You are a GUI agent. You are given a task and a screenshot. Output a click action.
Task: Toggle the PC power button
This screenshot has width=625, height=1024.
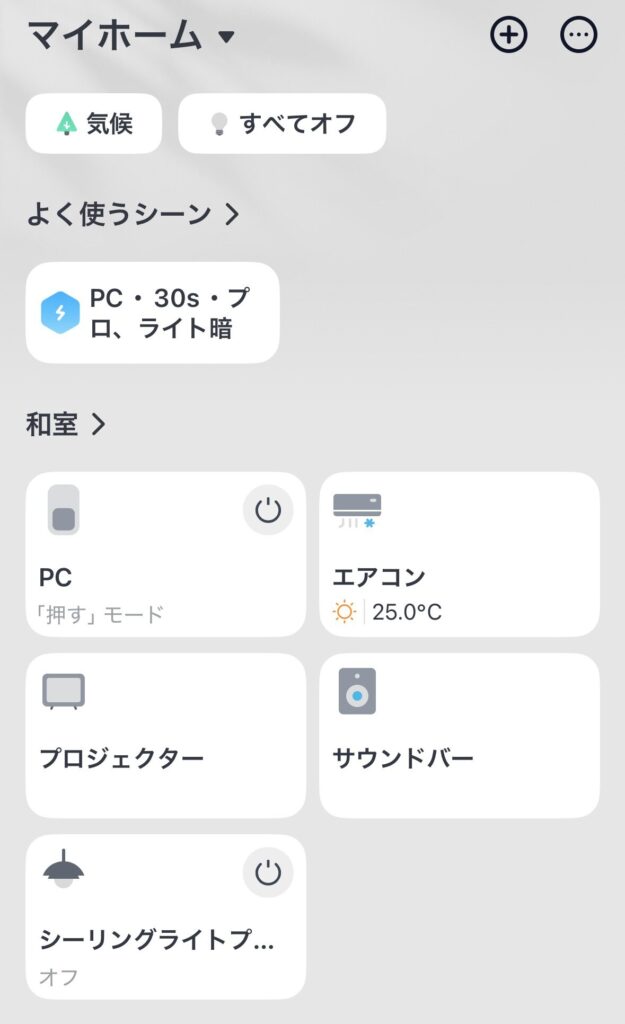point(268,511)
